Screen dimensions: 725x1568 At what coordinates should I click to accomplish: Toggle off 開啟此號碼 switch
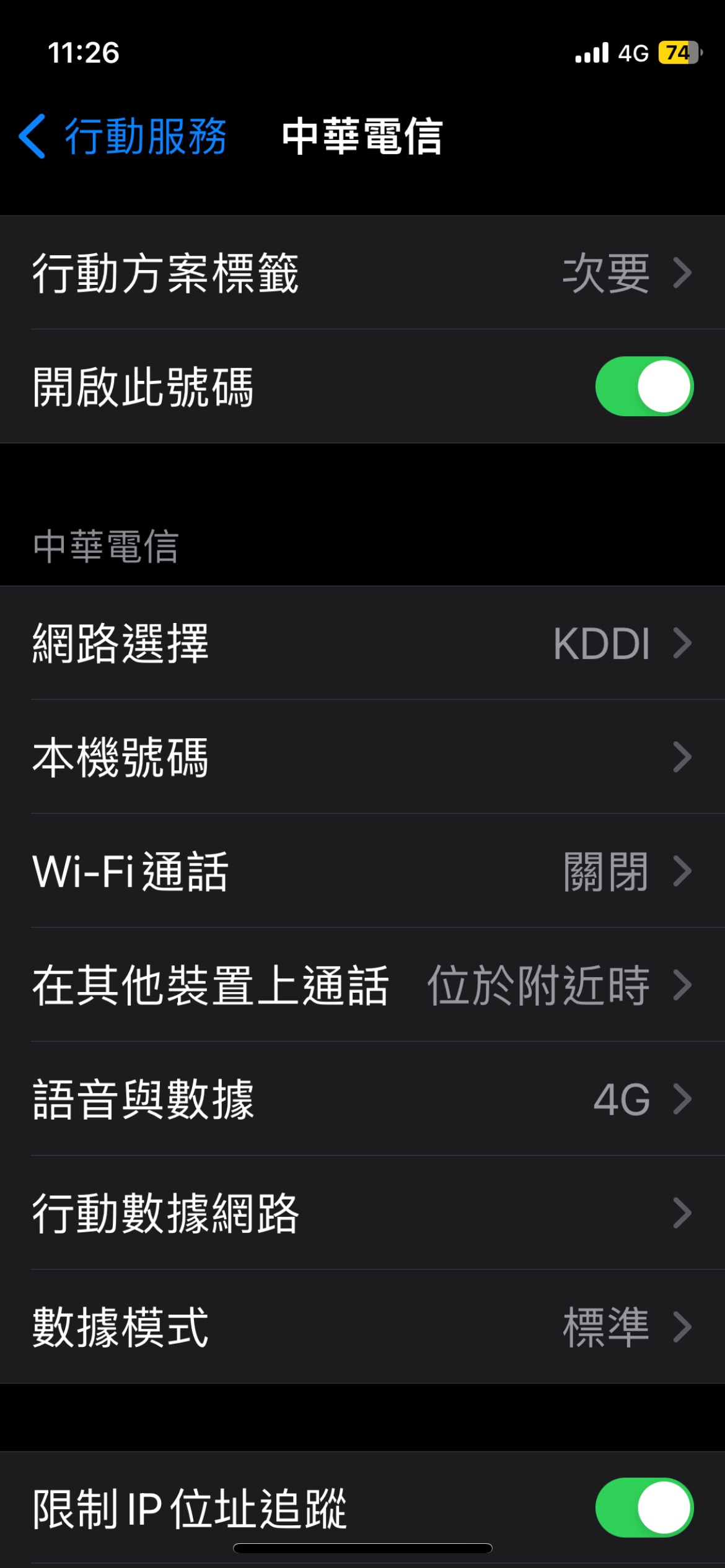click(x=644, y=386)
